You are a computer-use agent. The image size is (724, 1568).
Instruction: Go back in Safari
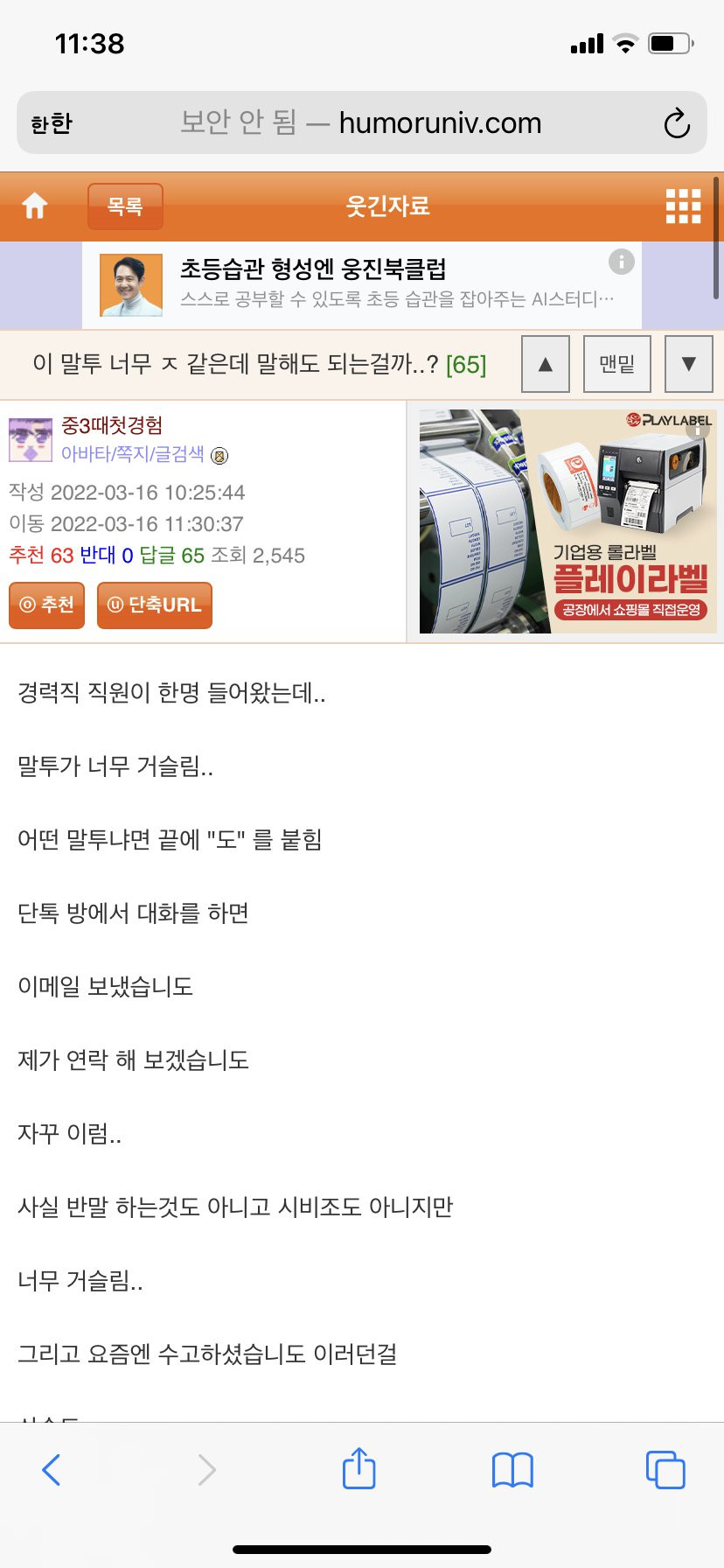click(x=52, y=1470)
